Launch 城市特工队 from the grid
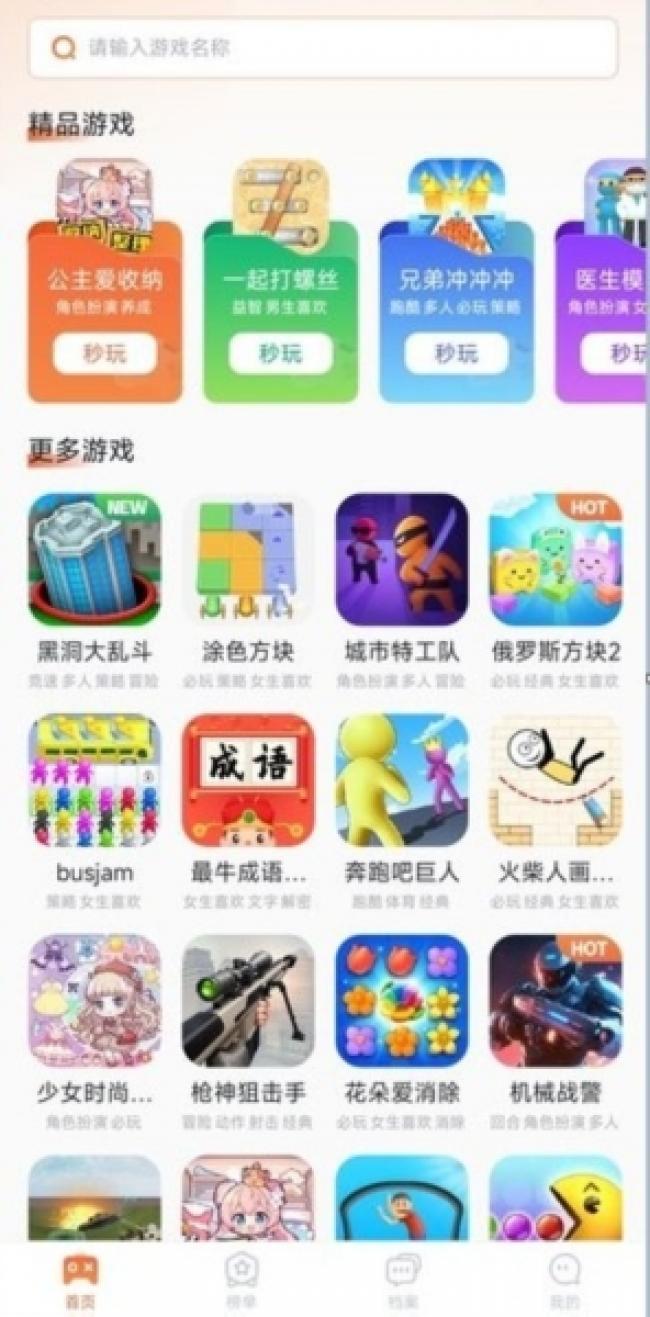650x1317 pixels. [x=402, y=559]
